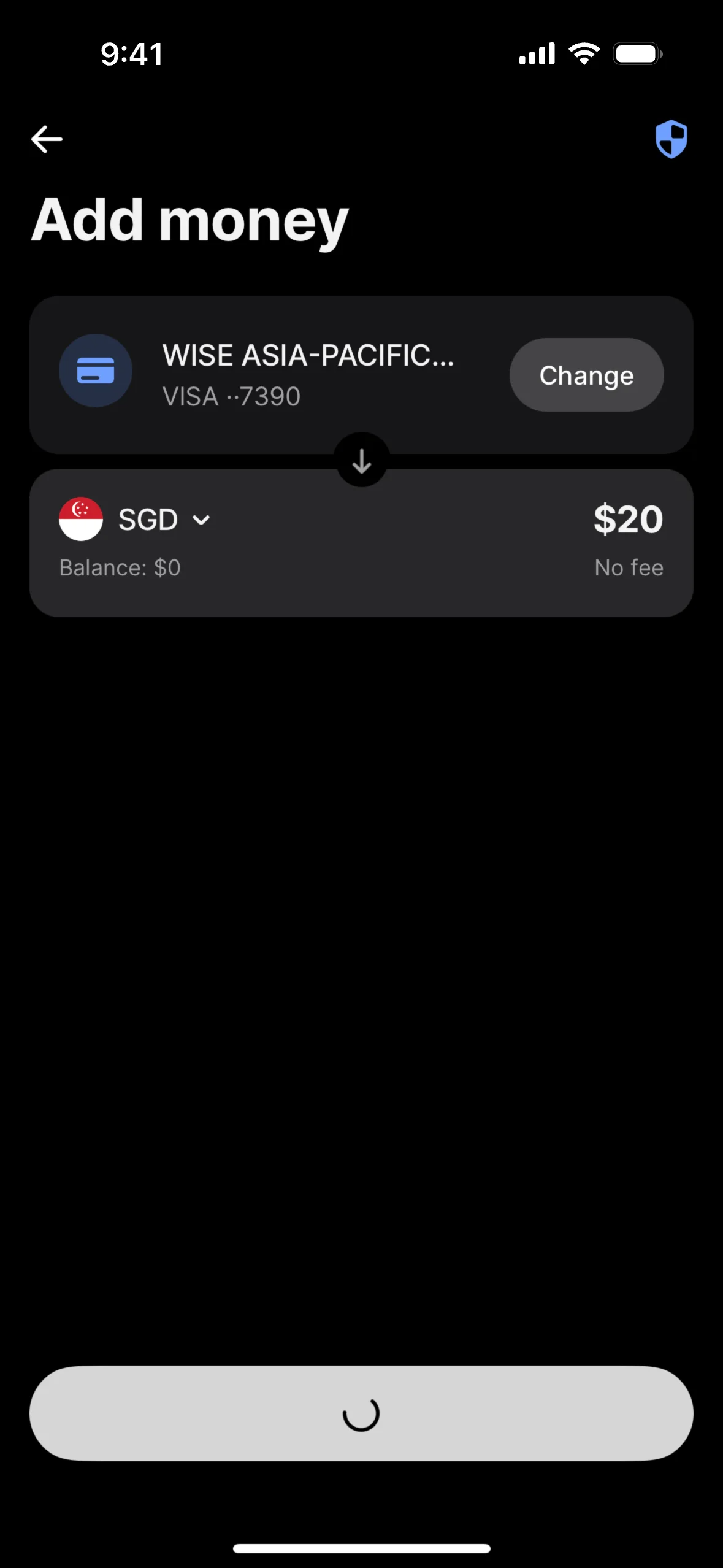Expand the chevron next to SGD
This screenshot has height=1568, width=723.
point(202,520)
